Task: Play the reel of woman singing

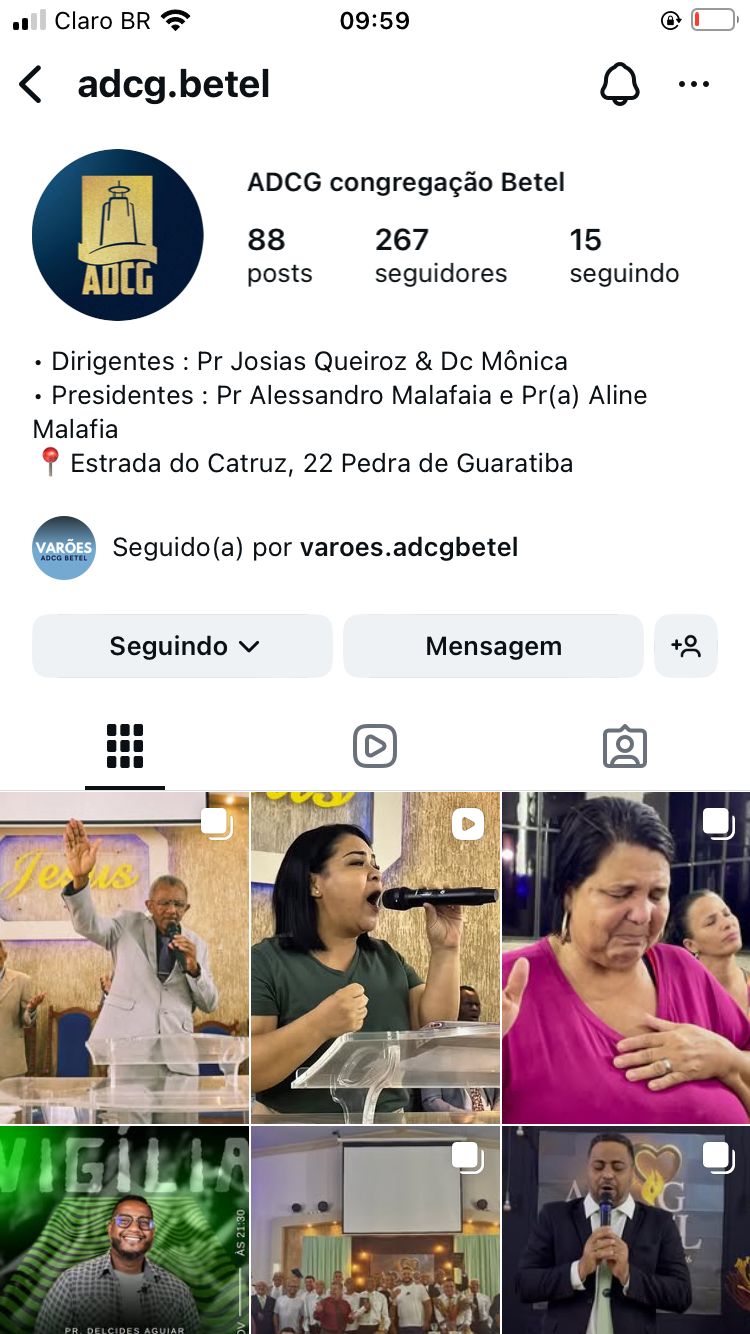Action: click(x=375, y=957)
